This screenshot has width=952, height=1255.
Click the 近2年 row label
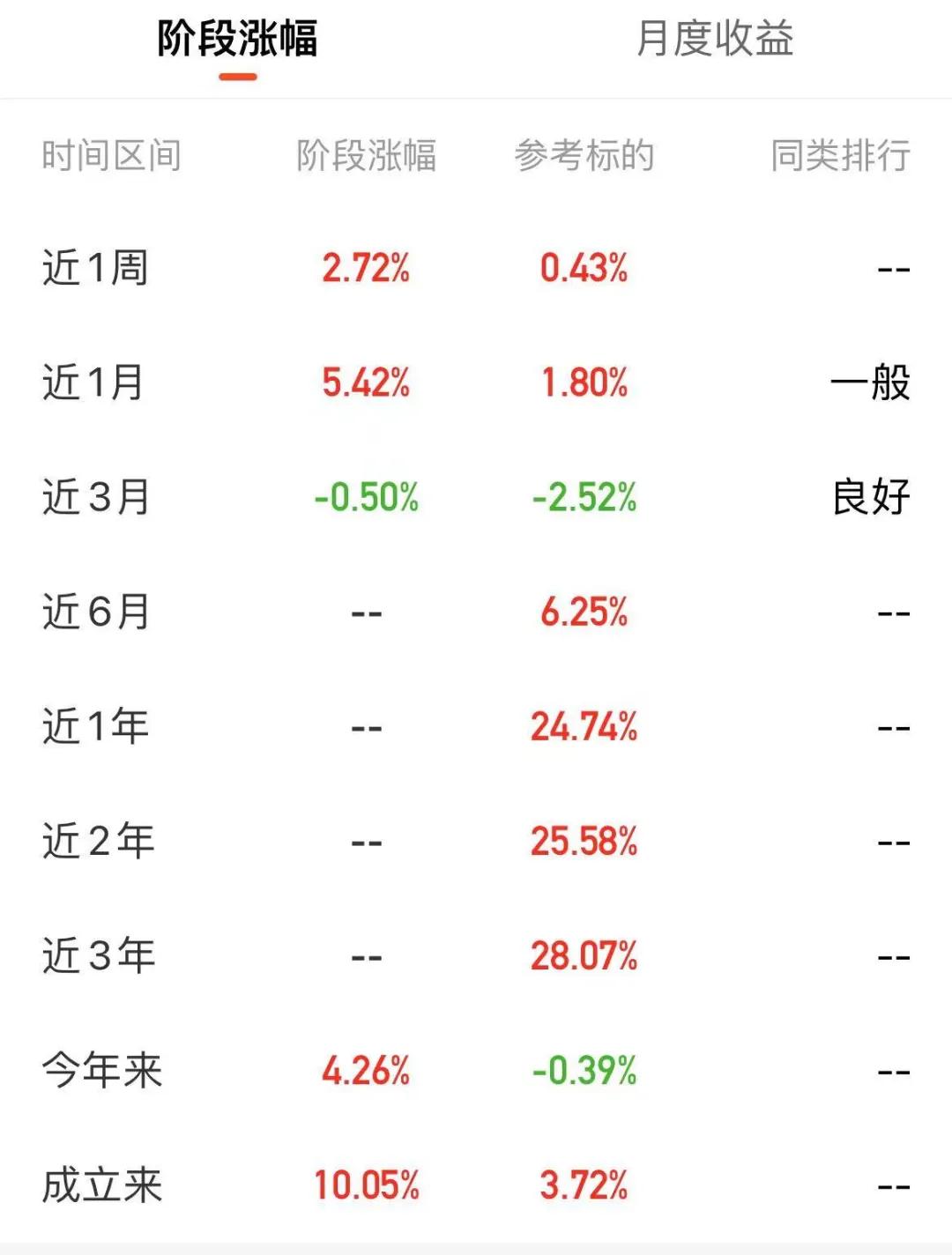click(x=95, y=841)
